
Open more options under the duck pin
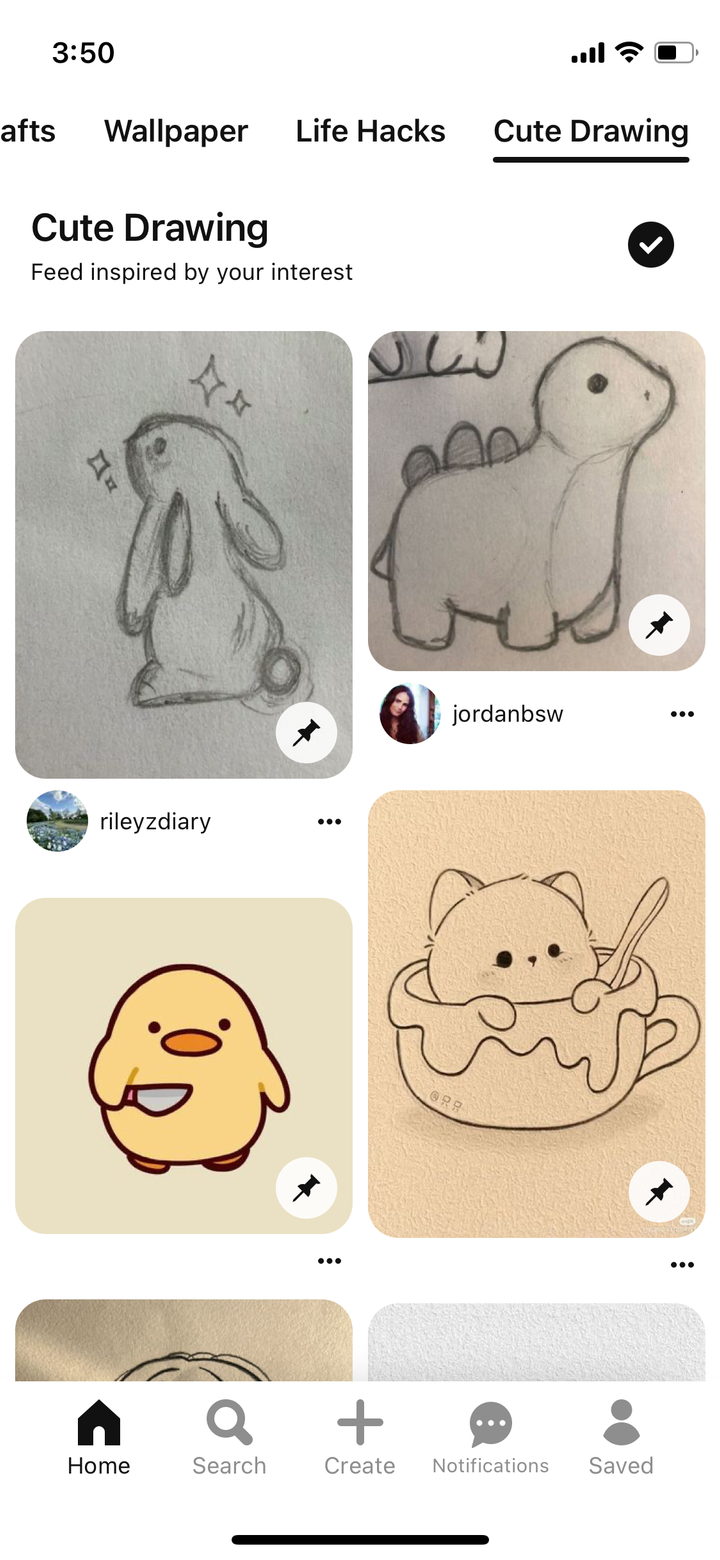point(329,1261)
